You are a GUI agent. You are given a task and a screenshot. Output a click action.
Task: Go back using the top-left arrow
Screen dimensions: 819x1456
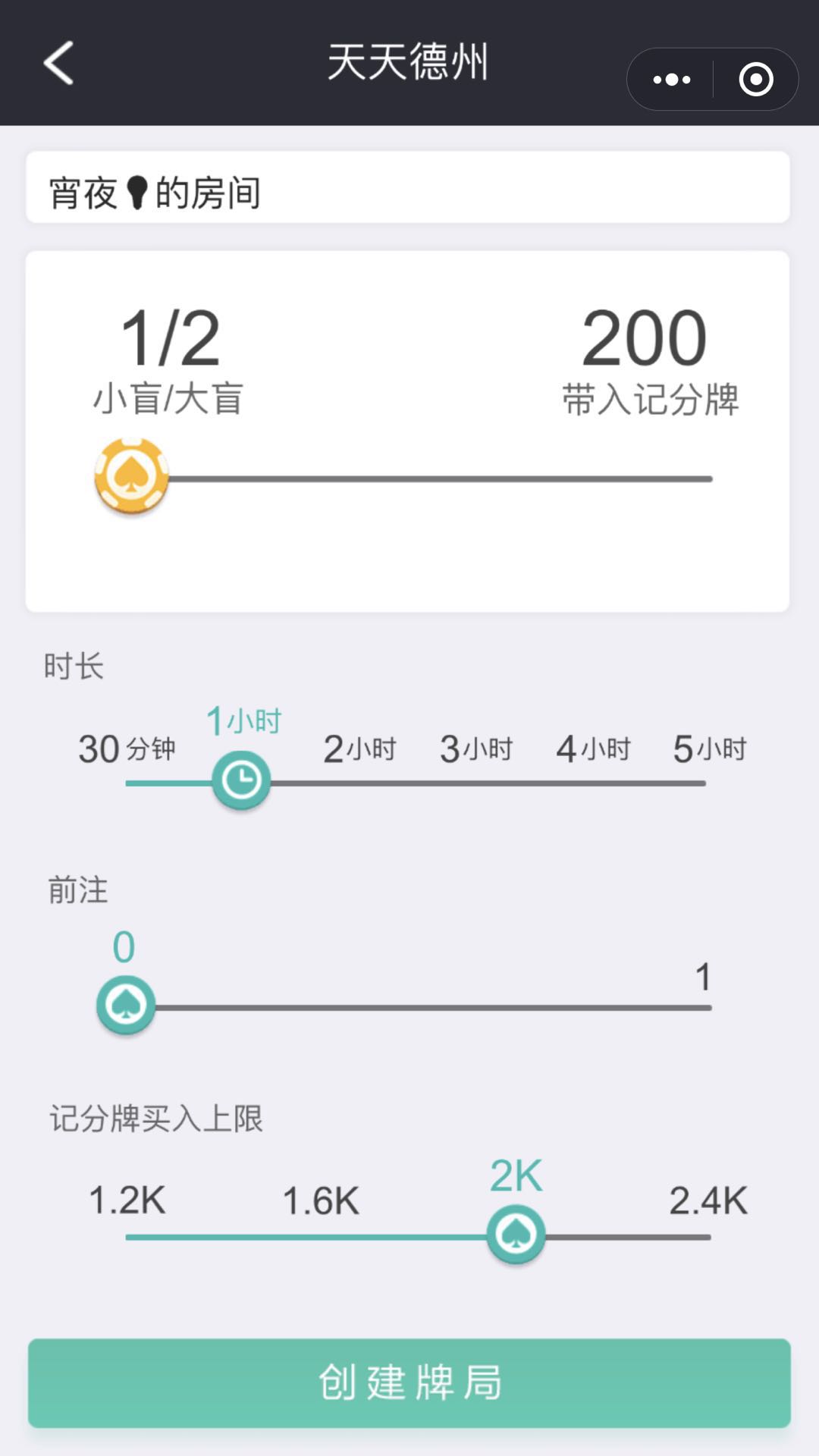[x=58, y=62]
